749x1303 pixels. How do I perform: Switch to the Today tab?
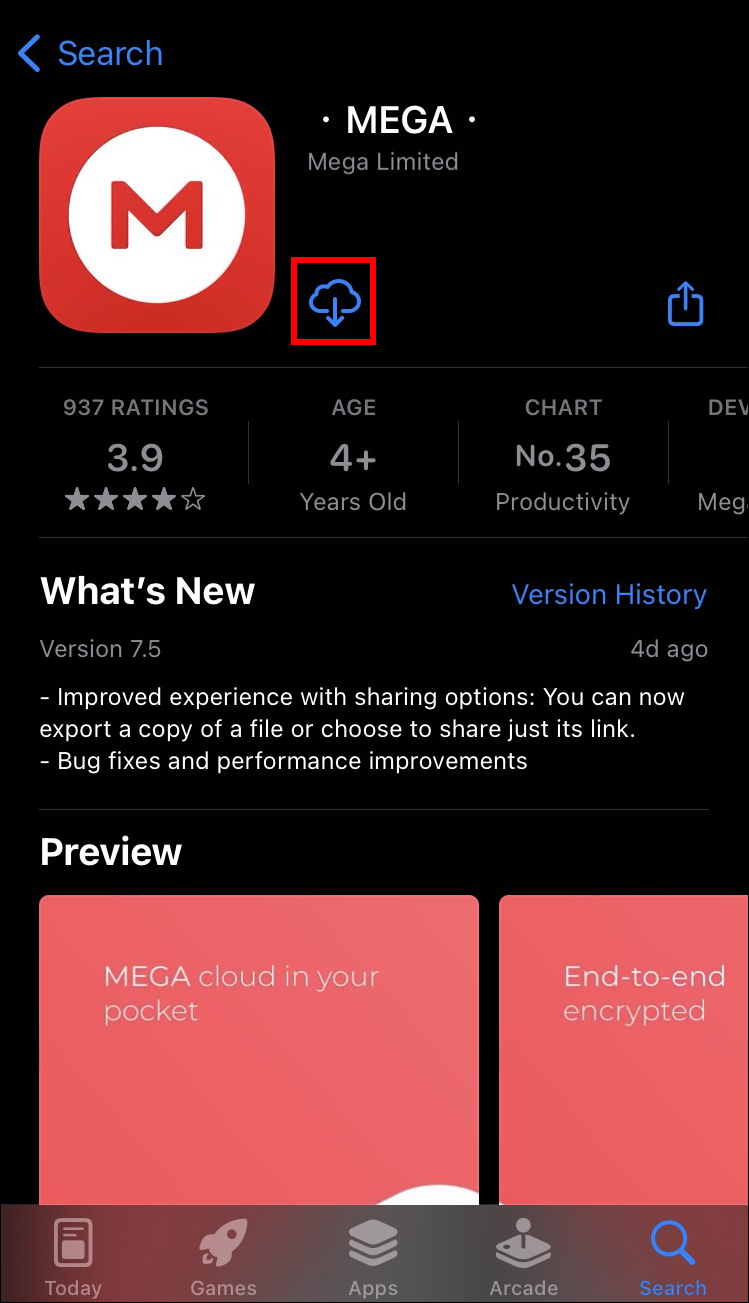point(73,1256)
